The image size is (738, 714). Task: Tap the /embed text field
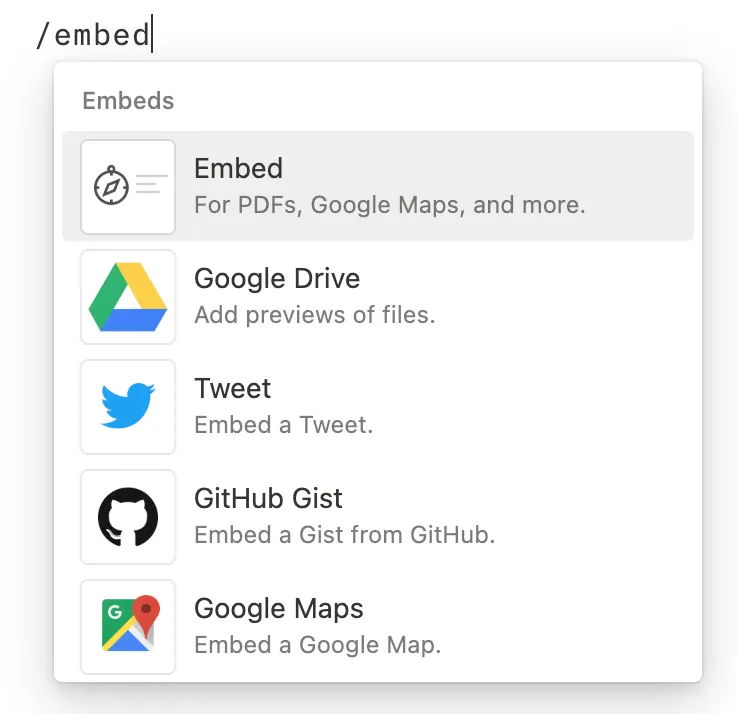tap(93, 35)
